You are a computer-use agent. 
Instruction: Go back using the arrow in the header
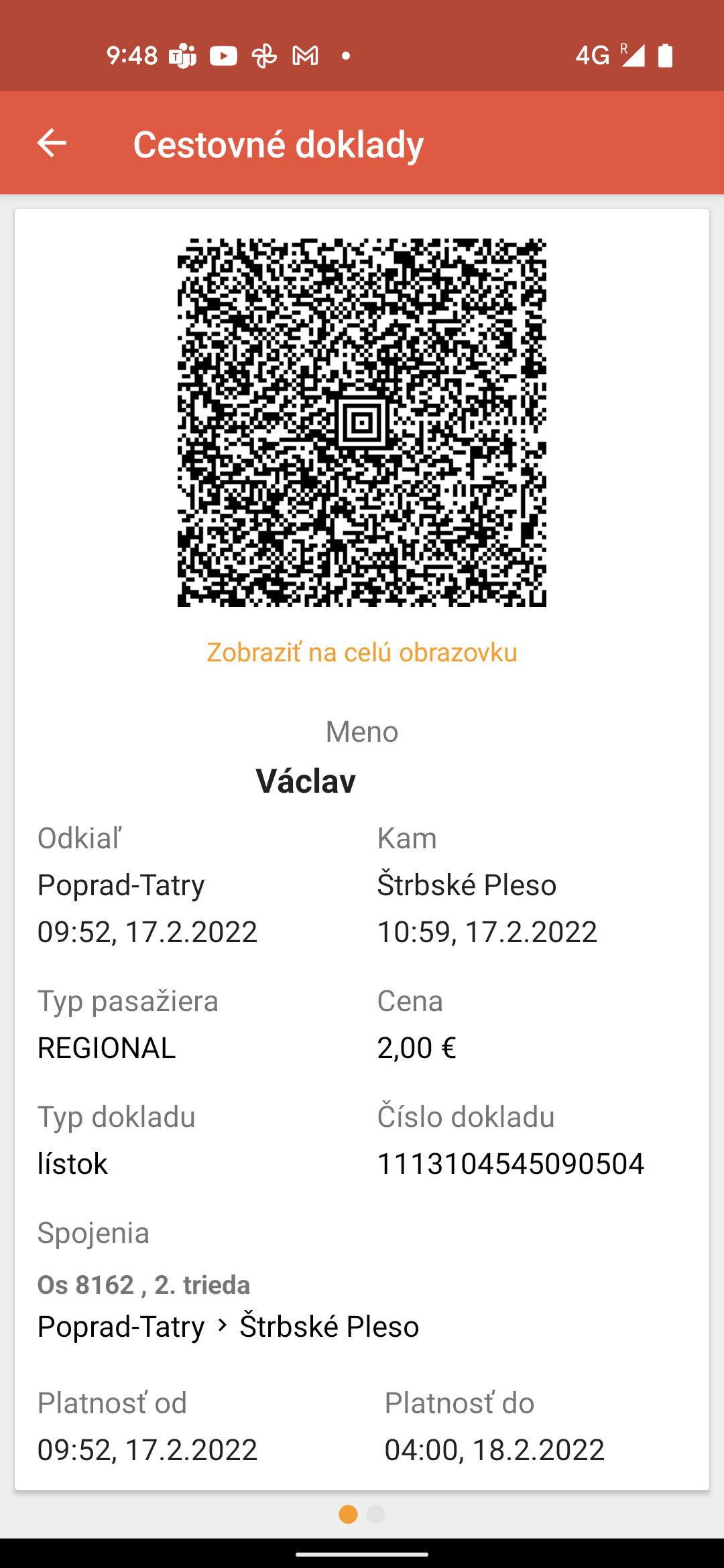tap(52, 143)
